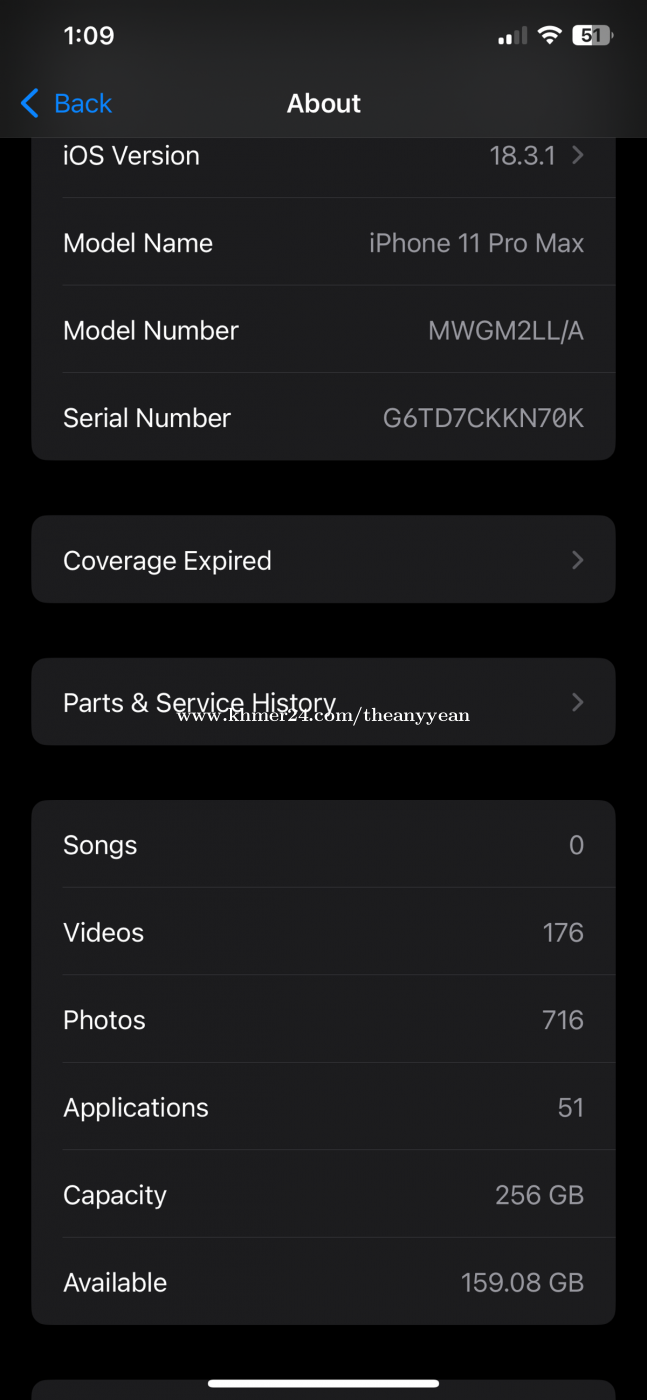Image resolution: width=647 pixels, height=1400 pixels.
Task: Open the iOS Version row
Action: coord(323,156)
